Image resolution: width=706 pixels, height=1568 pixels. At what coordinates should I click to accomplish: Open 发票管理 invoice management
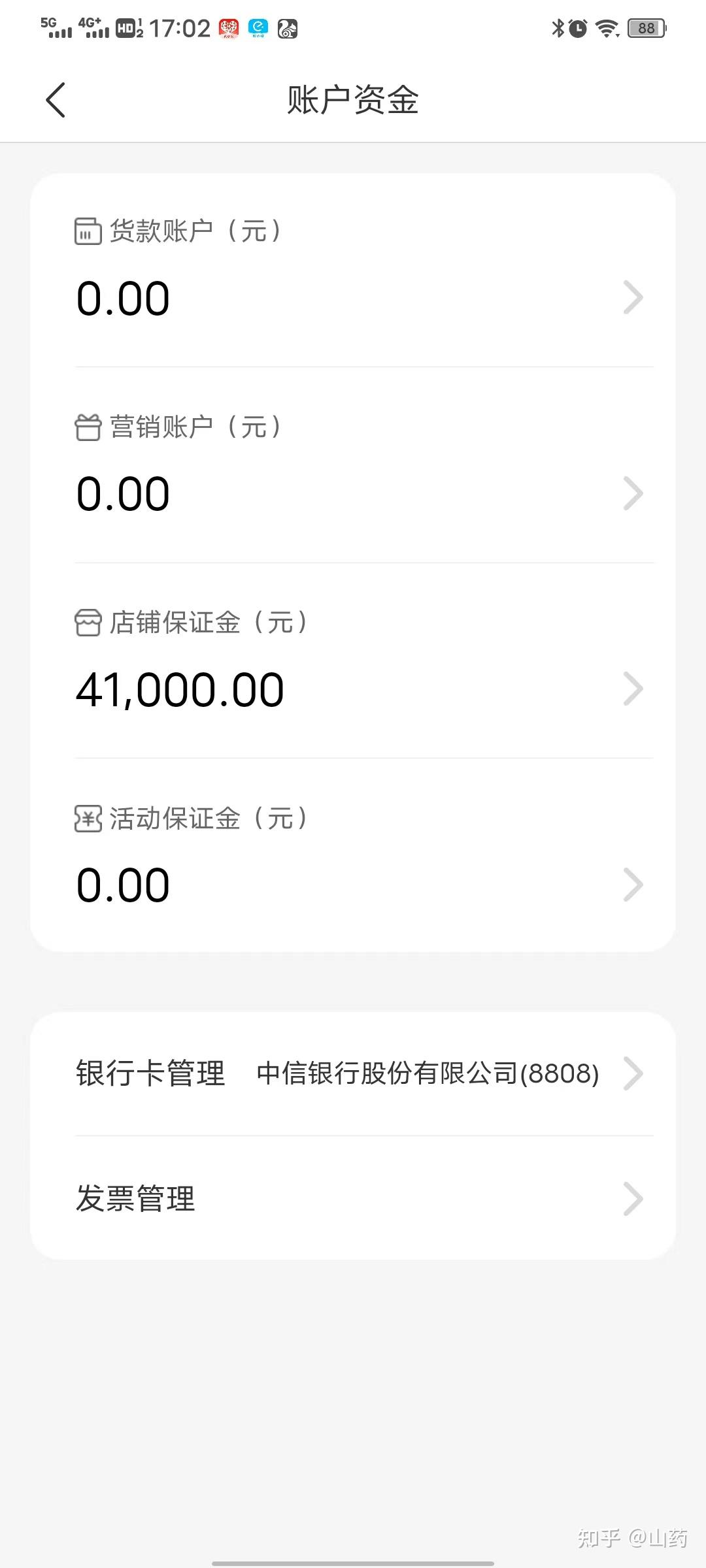(x=135, y=1198)
